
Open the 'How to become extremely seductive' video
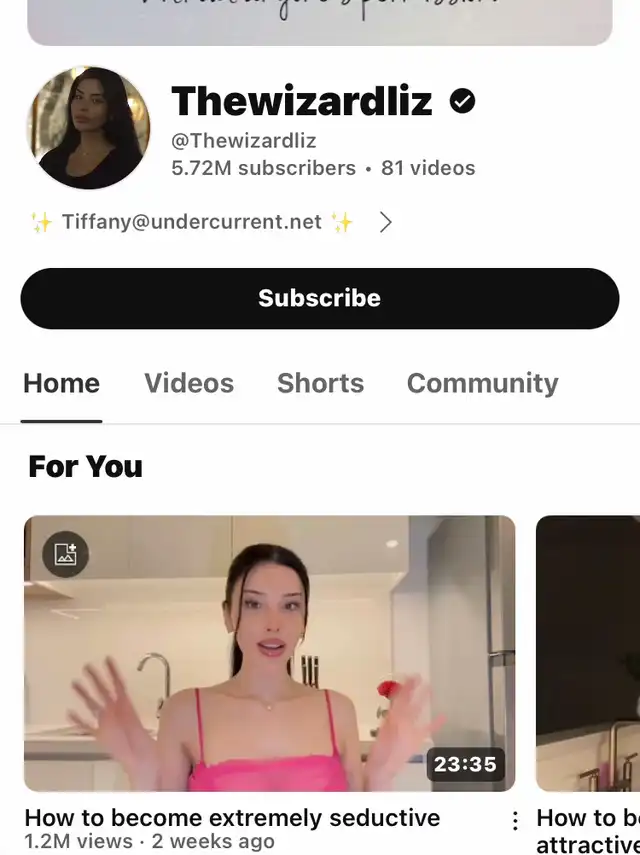point(269,653)
